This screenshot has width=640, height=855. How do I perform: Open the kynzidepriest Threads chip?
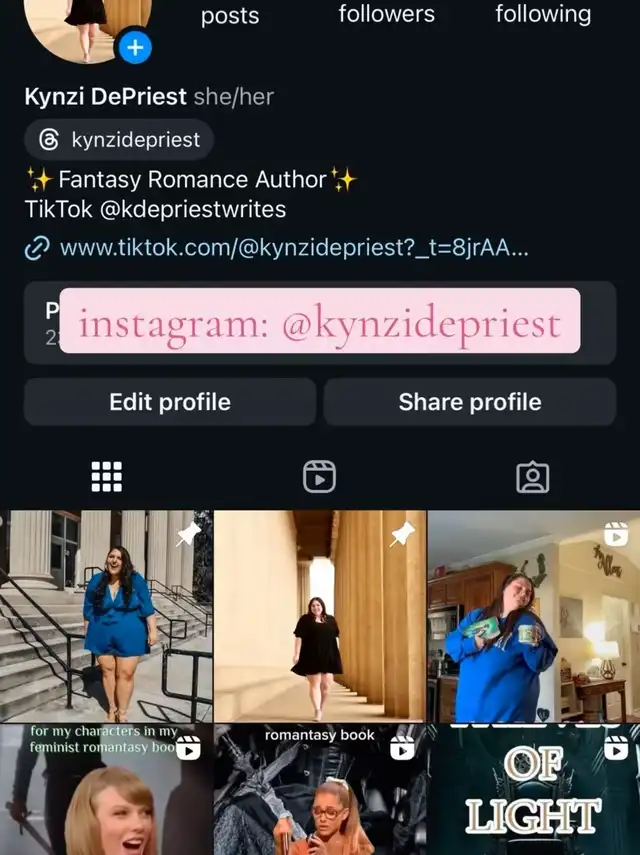pos(119,140)
